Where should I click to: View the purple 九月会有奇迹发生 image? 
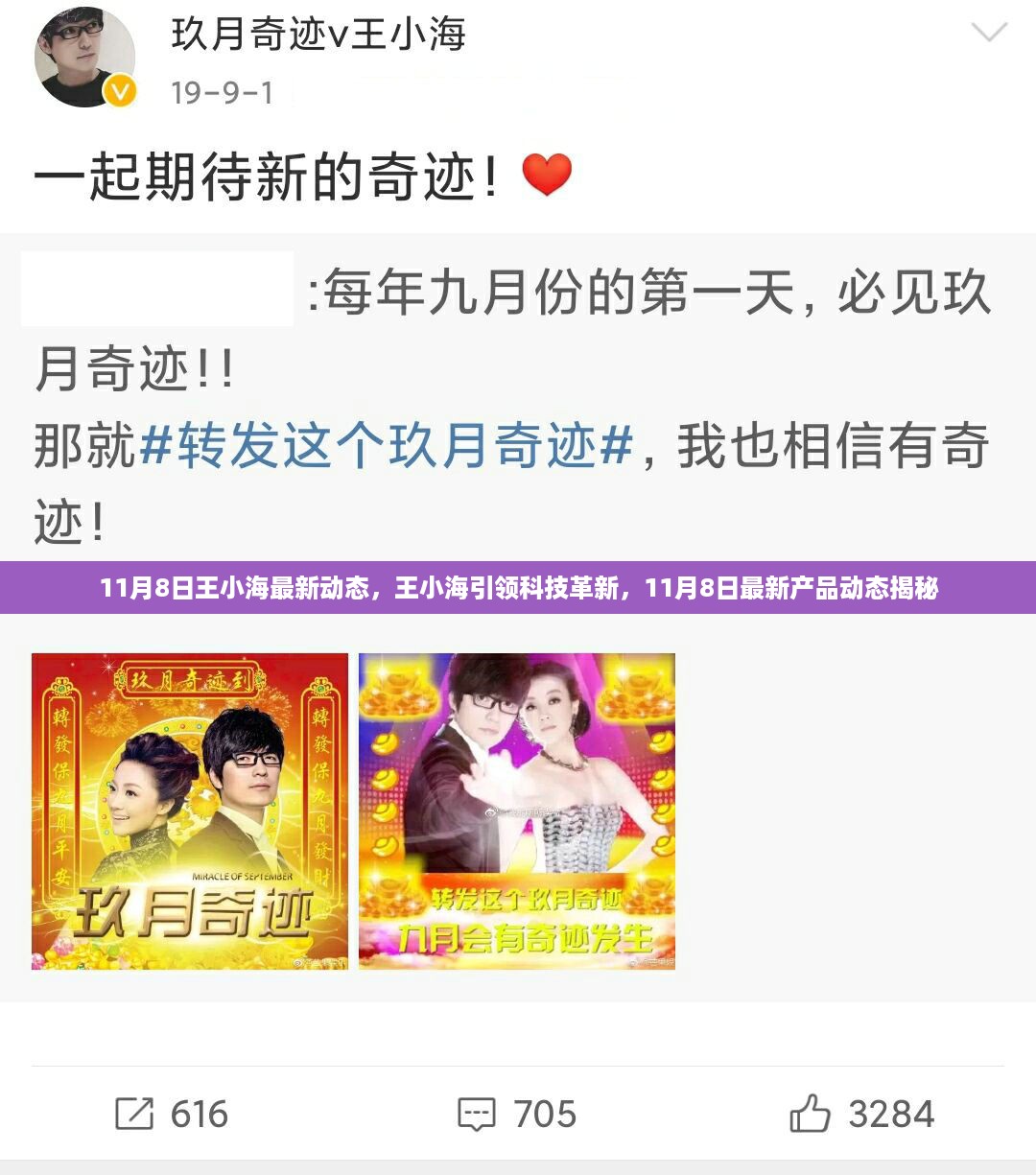(516, 811)
